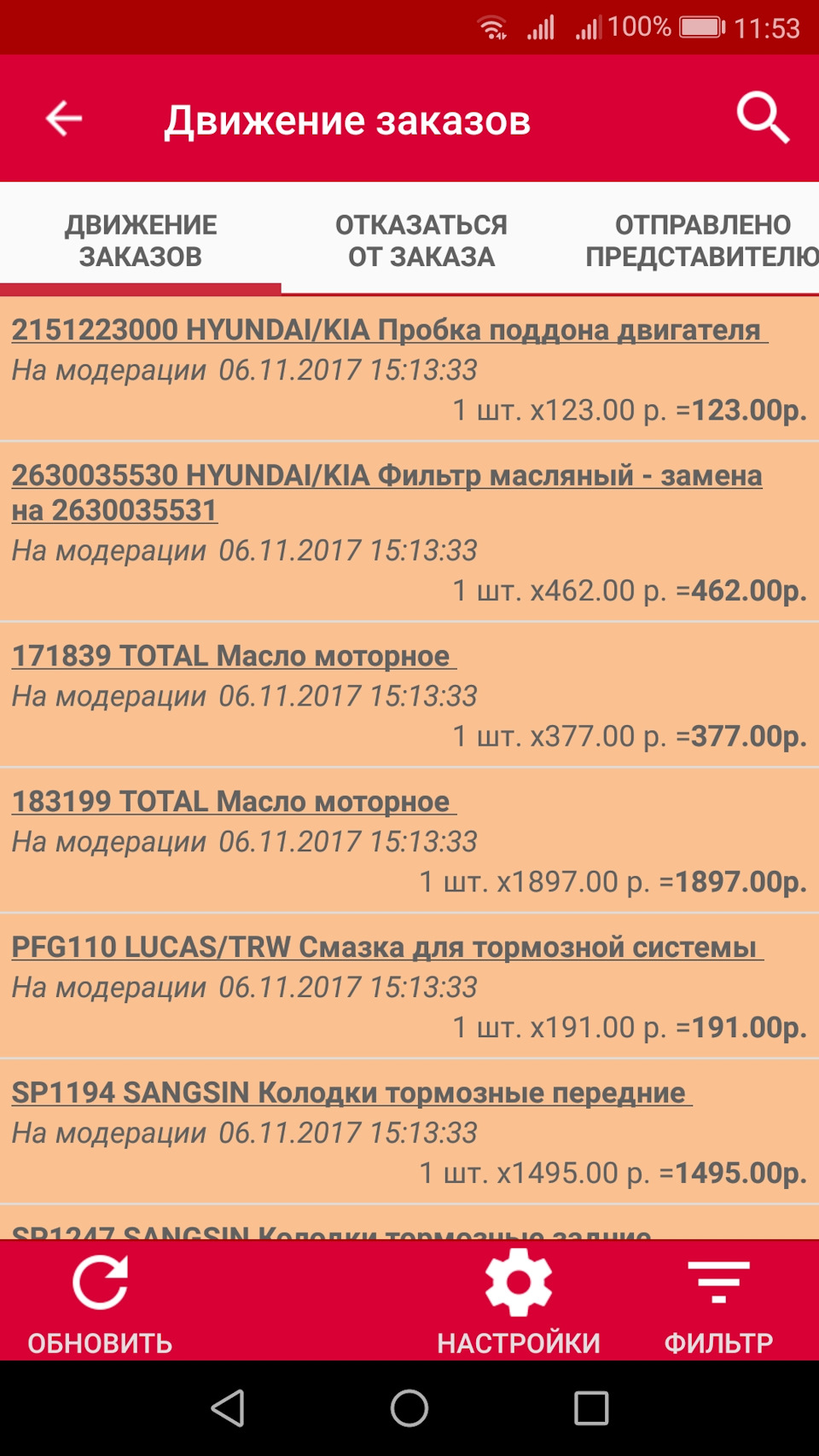Screen dimensions: 819x1456
Task: Switch to the Отправлено представителю tab
Action: (701, 241)
